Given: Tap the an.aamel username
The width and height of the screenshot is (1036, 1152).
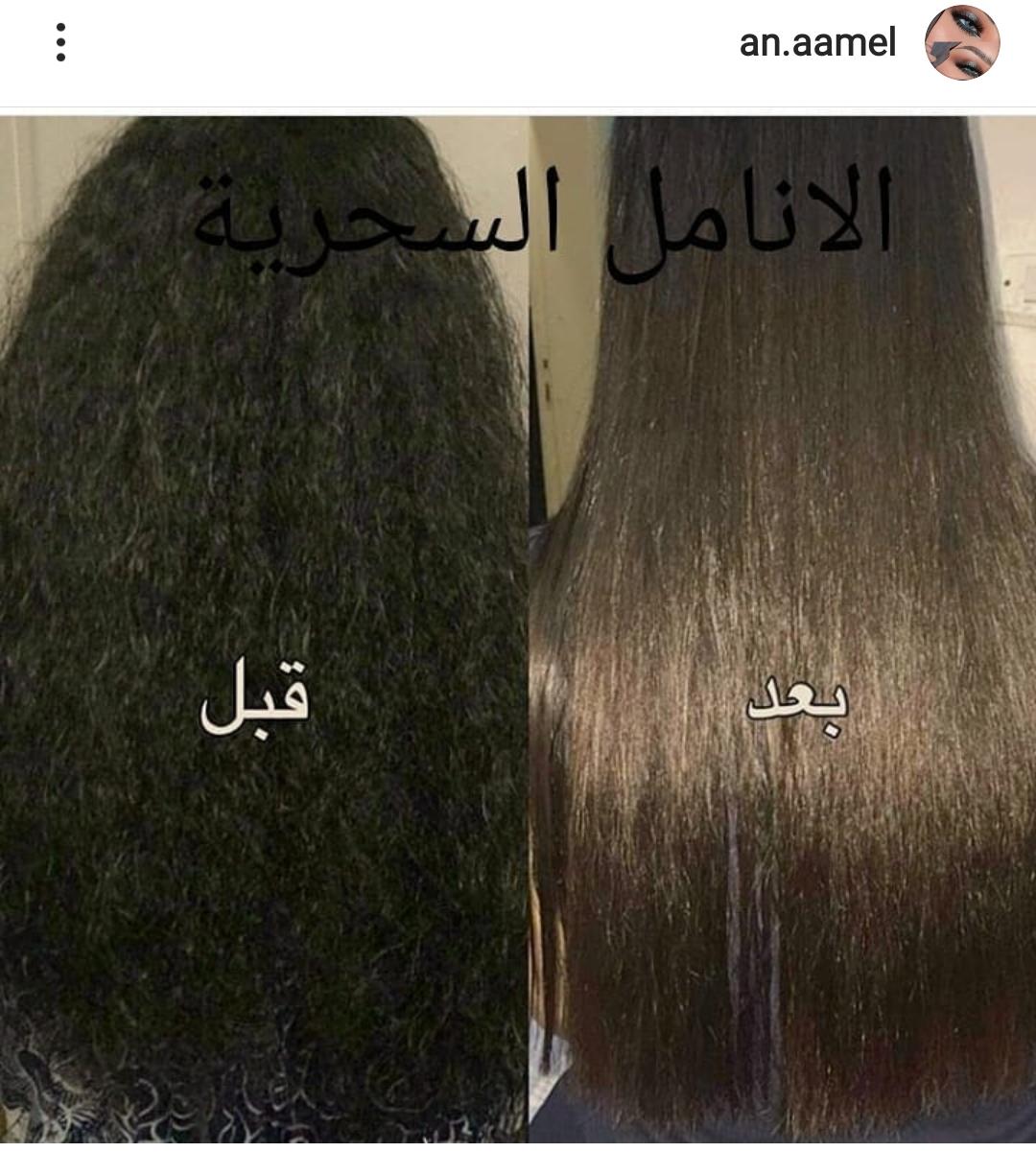Looking at the screenshot, I should (x=816, y=43).
